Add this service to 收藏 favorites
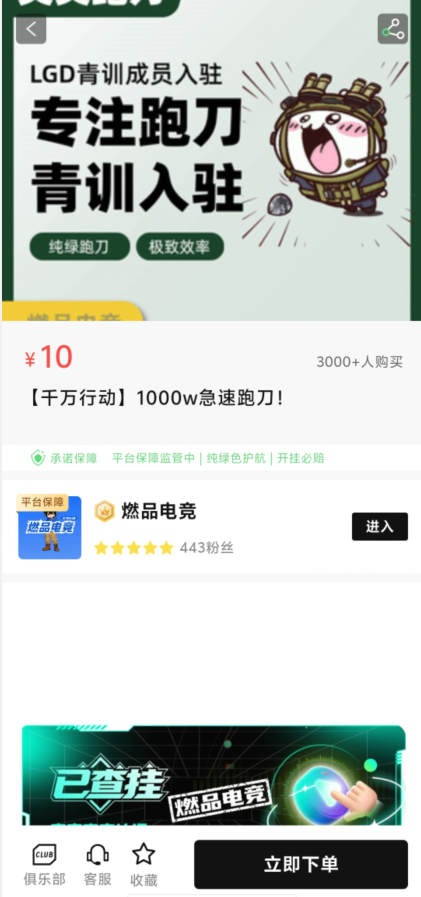Image resolution: width=421 pixels, height=897 pixels. pos(144,865)
